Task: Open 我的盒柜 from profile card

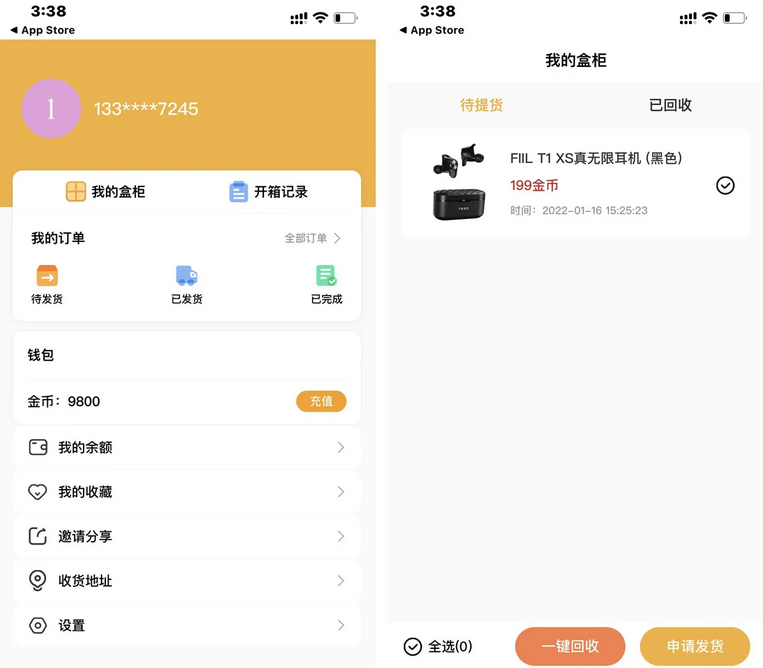Action: point(105,191)
